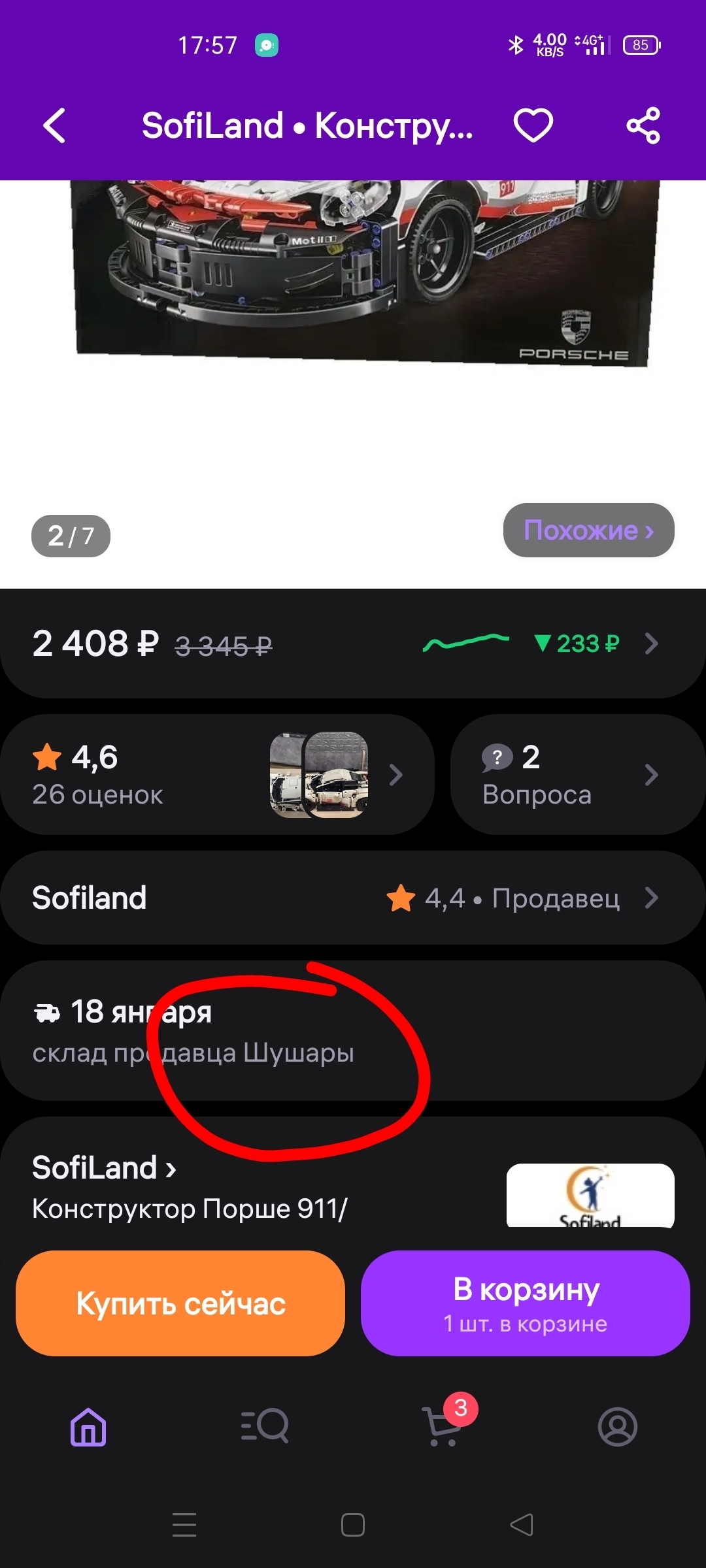This screenshot has width=706, height=1568.
Task: Tap Купить сейчас to buy now
Action: coord(180,1304)
